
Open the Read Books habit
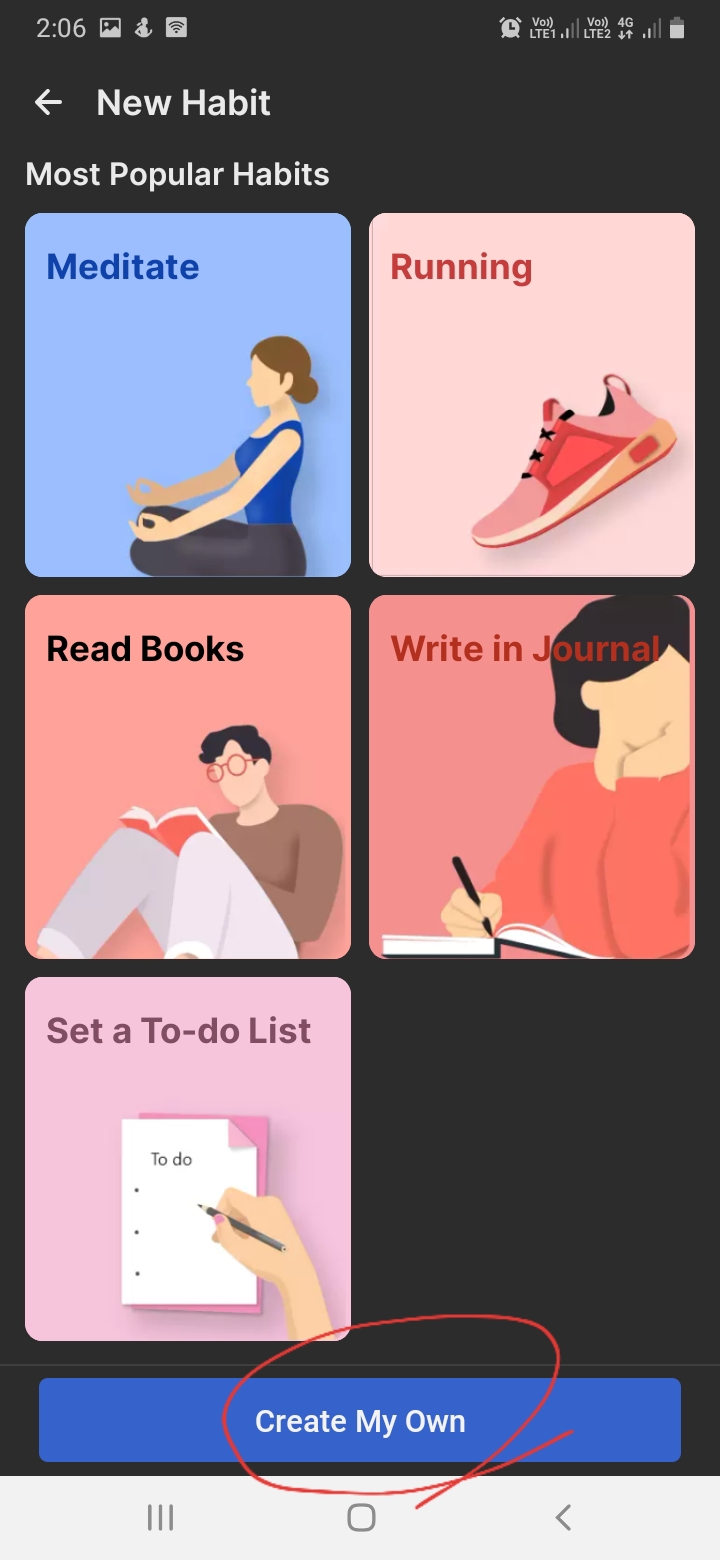tap(188, 777)
